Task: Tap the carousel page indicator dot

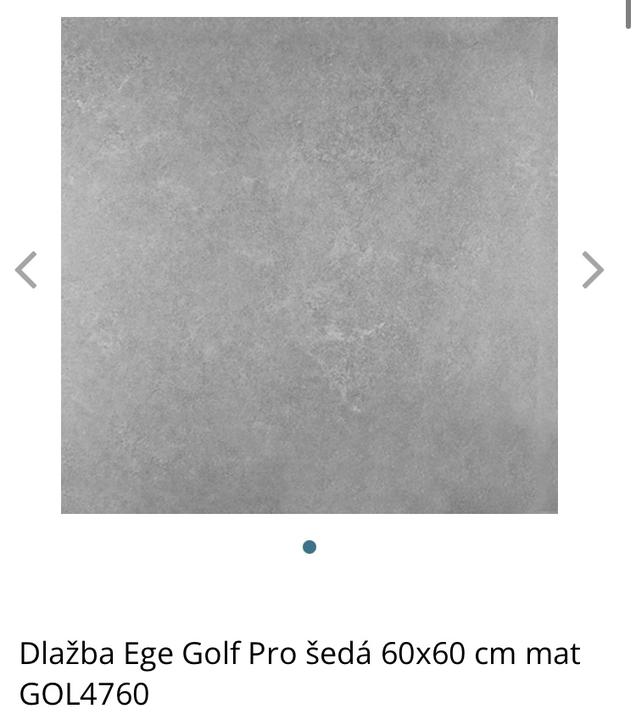Action: click(x=309, y=547)
